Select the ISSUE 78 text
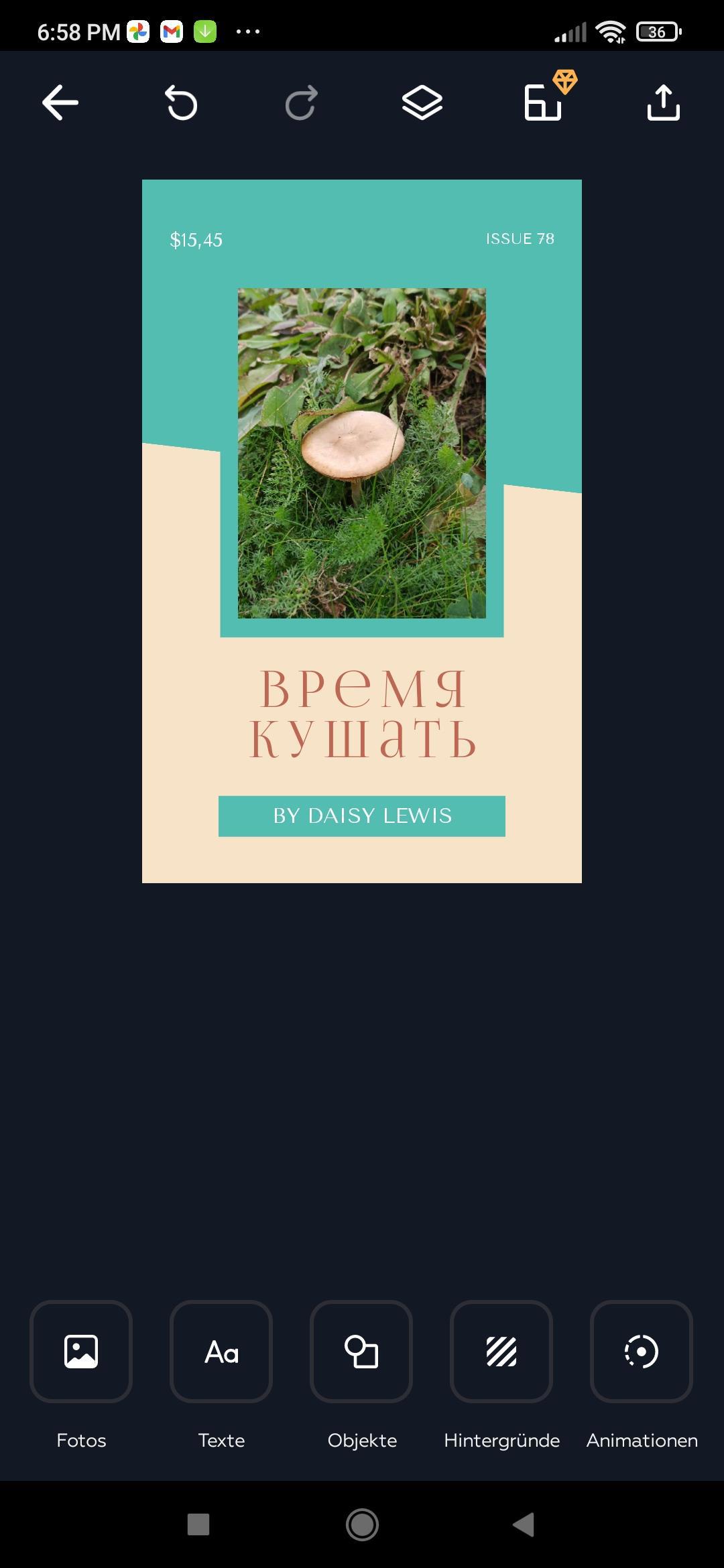 tap(520, 239)
